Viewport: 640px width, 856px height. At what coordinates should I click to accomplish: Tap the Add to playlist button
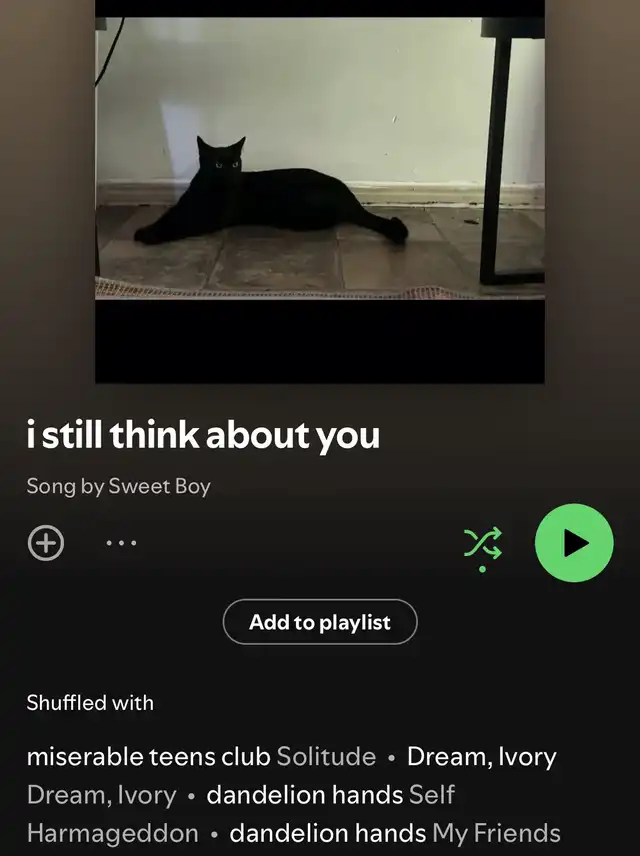point(319,622)
